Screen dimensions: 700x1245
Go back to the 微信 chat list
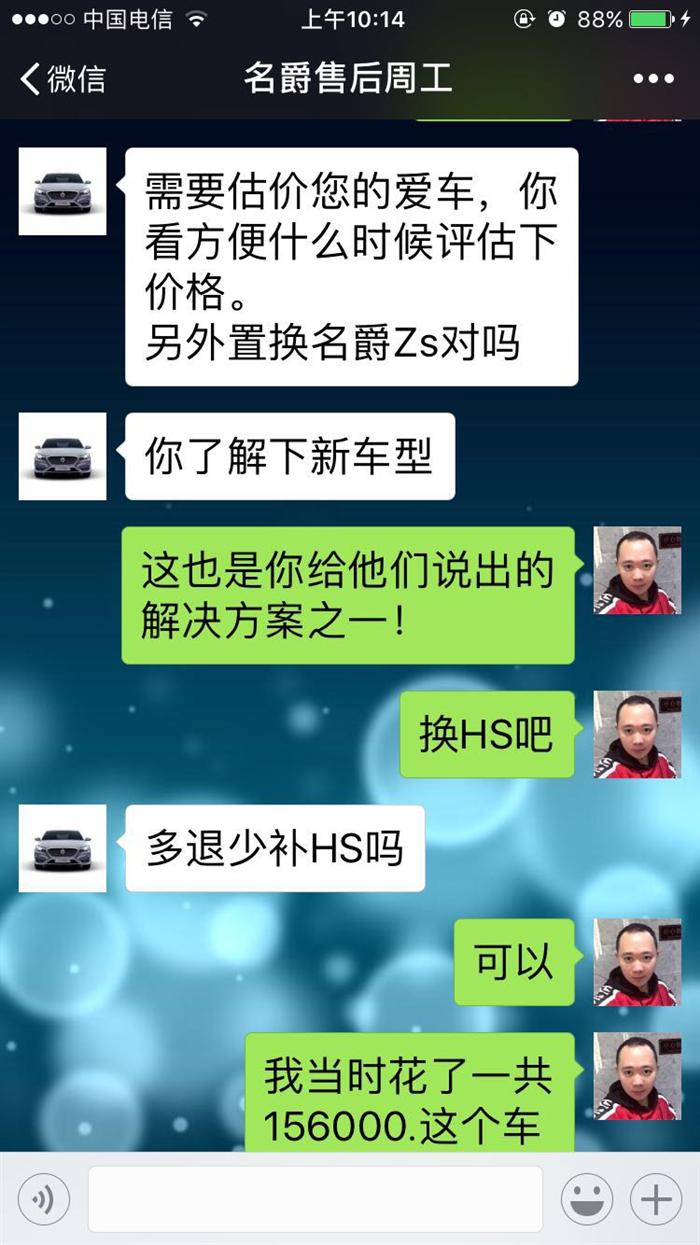[62, 79]
